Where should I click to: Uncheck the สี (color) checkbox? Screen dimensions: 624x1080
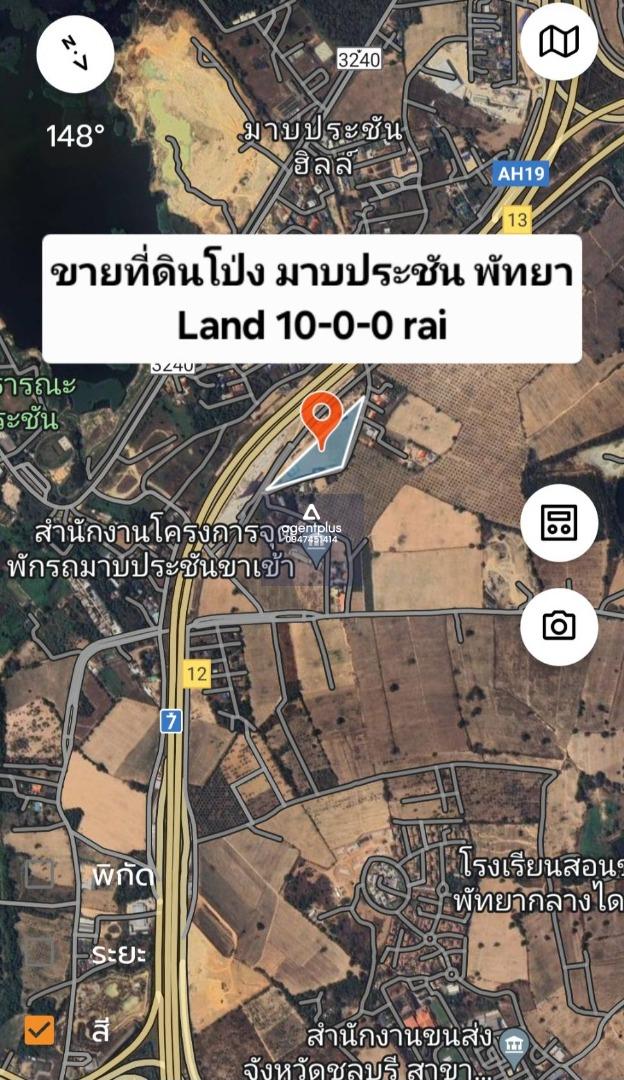coord(40,1030)
